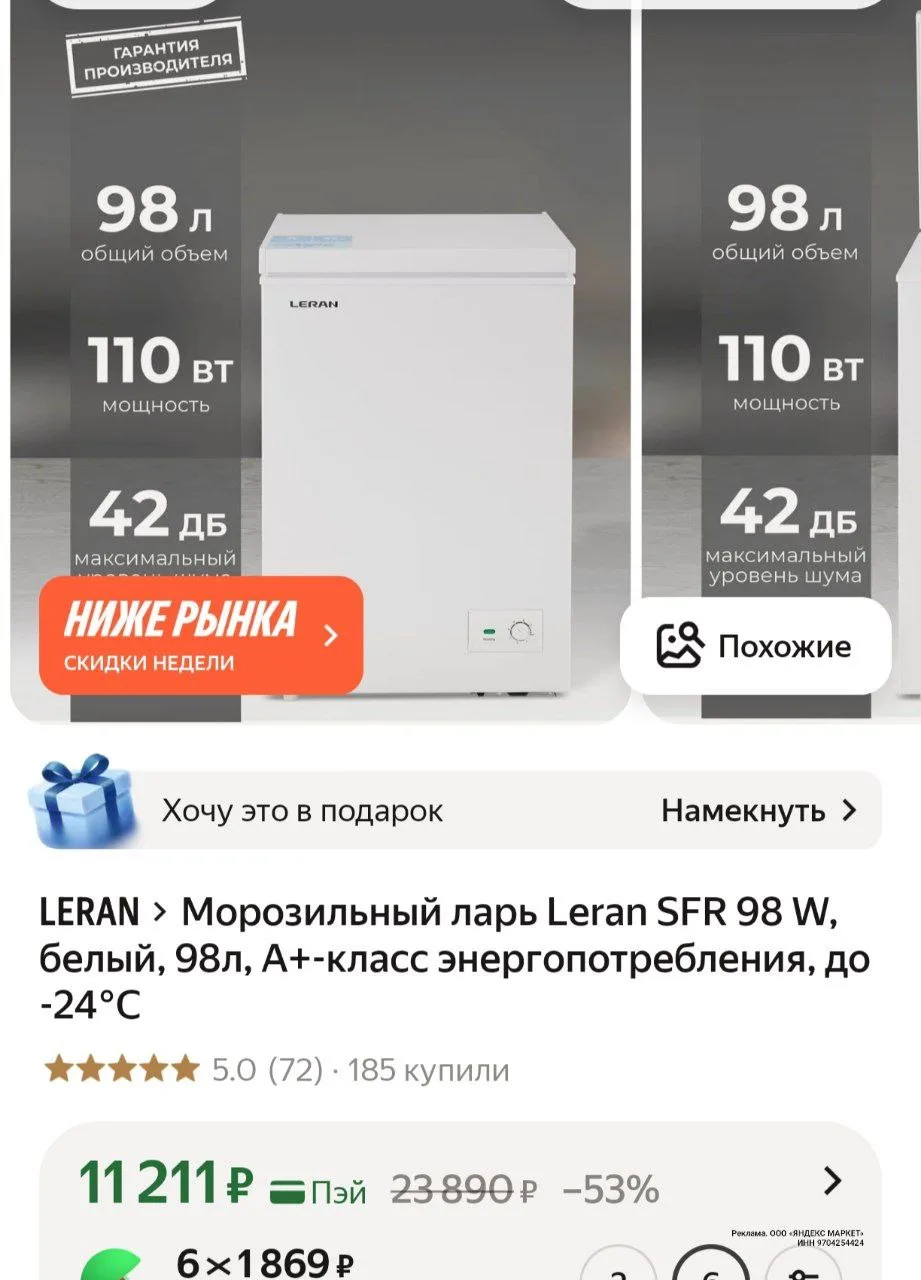Viewport: 921px width, 1280px height.
Task: Expand price details chevron next to −53%
Action: (832, 1181)
